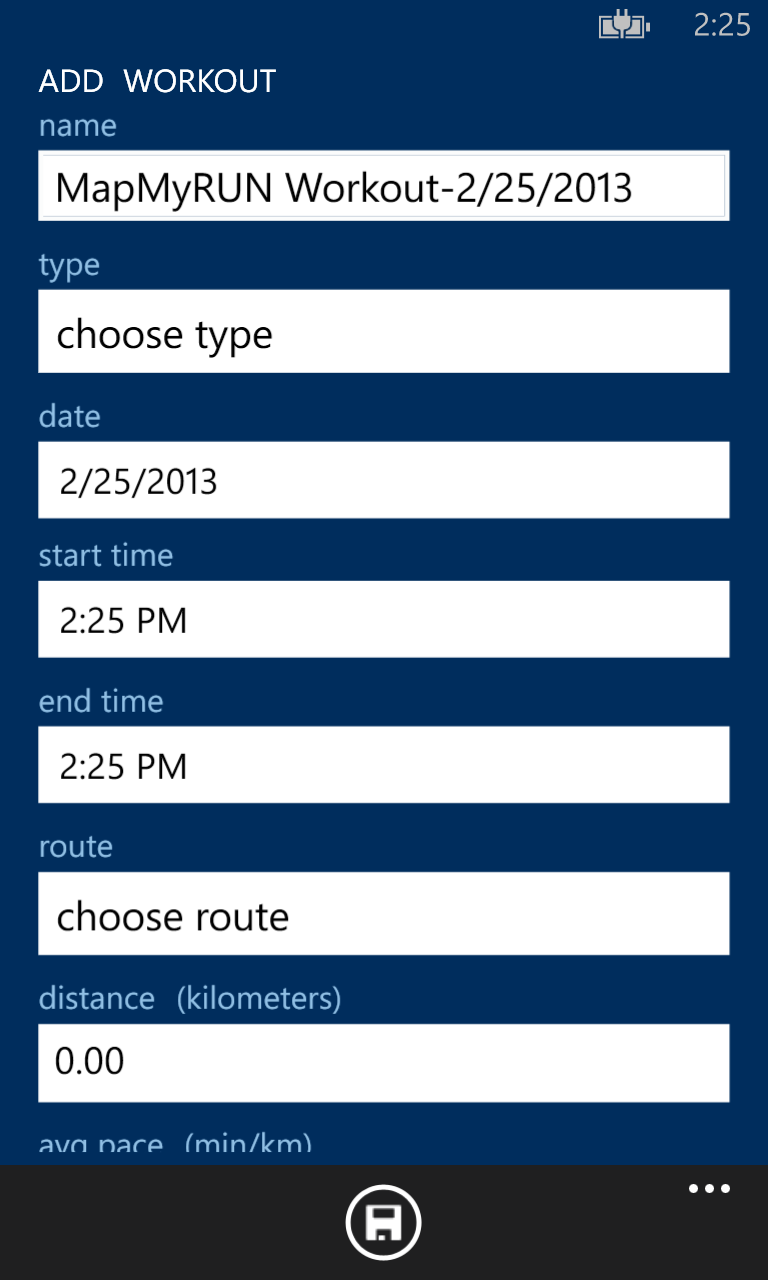Tap the 'ADD WORKOUT' page title
768x1280 pixels.
(x=157, y=81)
